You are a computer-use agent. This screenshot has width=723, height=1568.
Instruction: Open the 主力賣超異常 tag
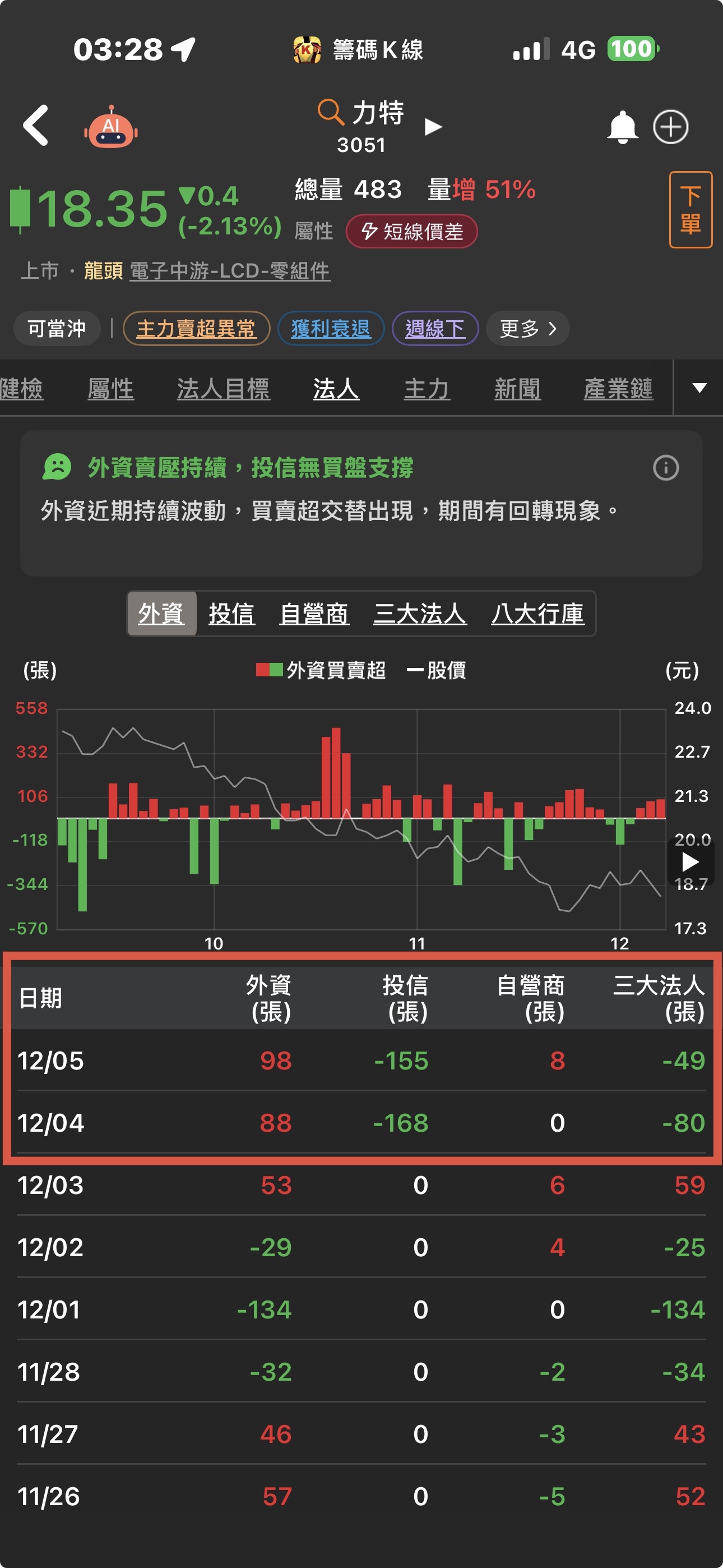196,329
